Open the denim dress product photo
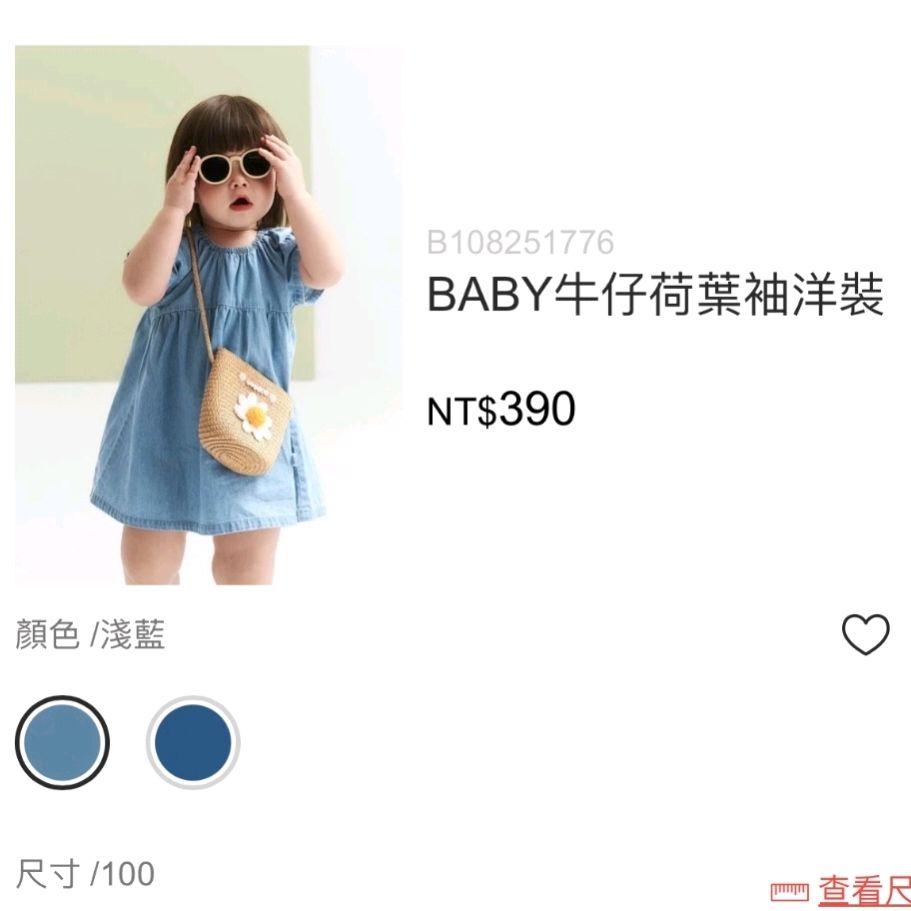 pyautogui.click(x=208, y=315)
